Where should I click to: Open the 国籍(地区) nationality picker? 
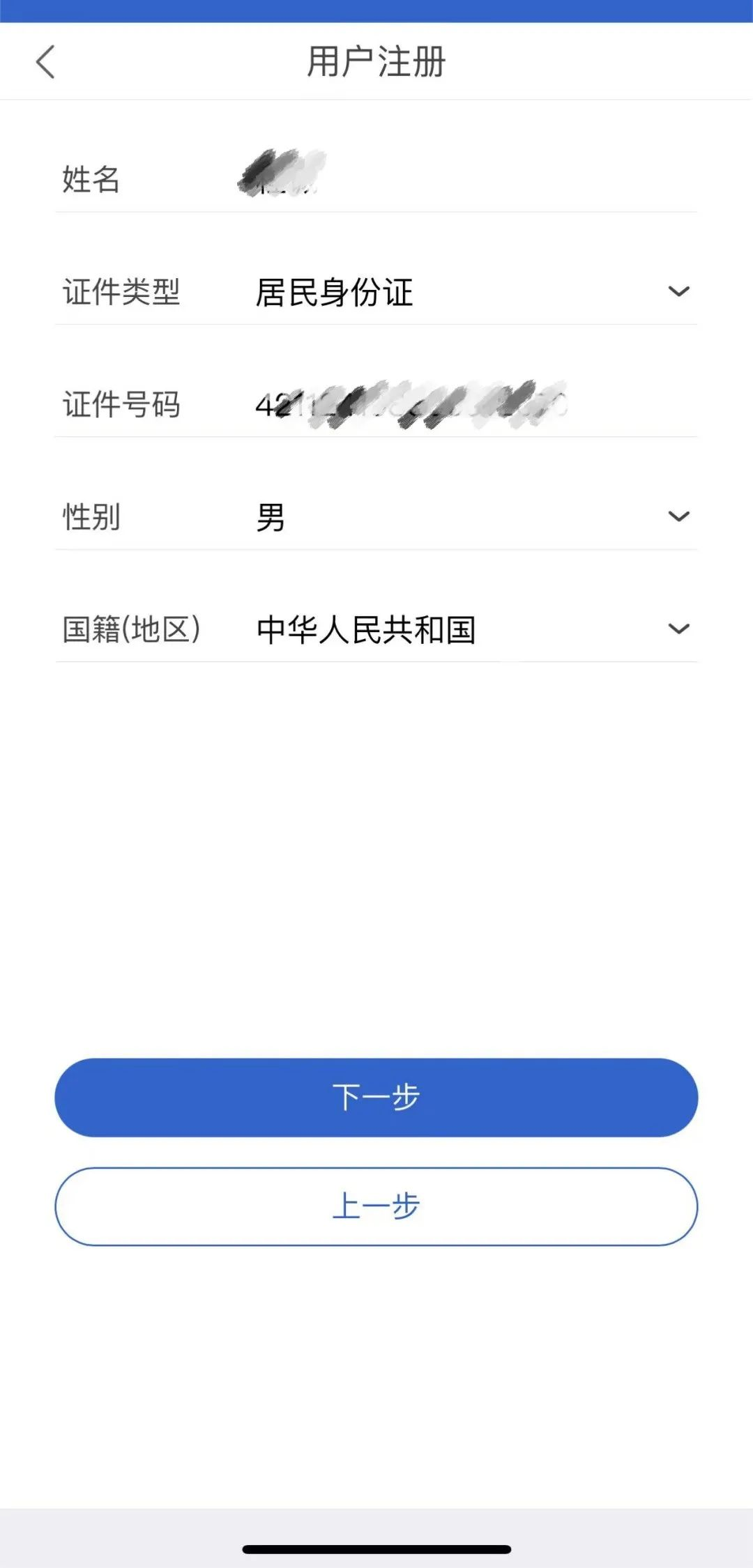376,629
